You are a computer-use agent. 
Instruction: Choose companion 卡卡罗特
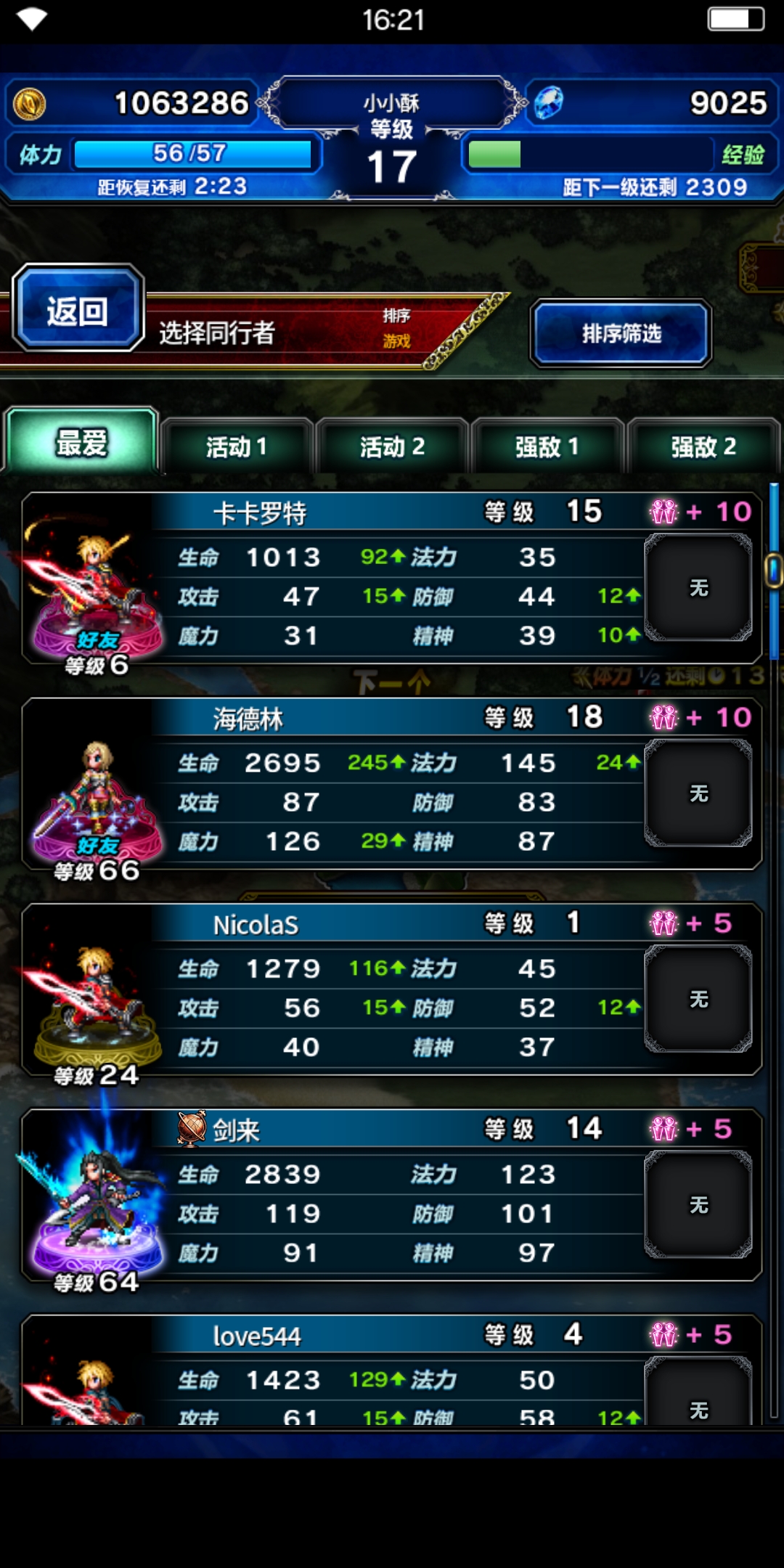(x=392, y=579)
